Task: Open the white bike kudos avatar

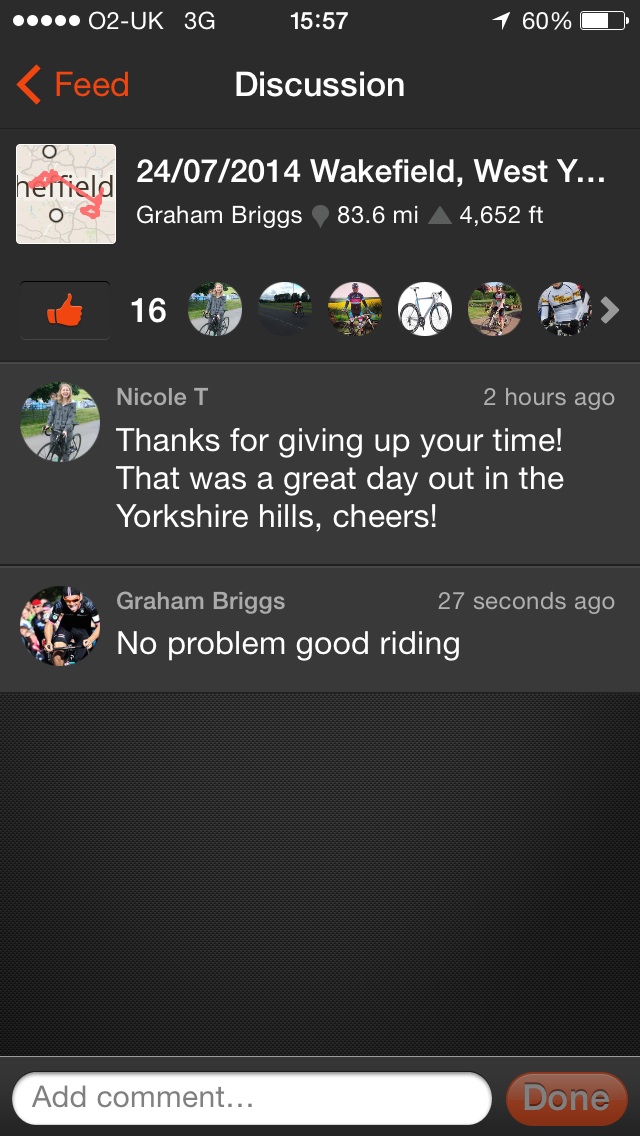Action: 425,309
